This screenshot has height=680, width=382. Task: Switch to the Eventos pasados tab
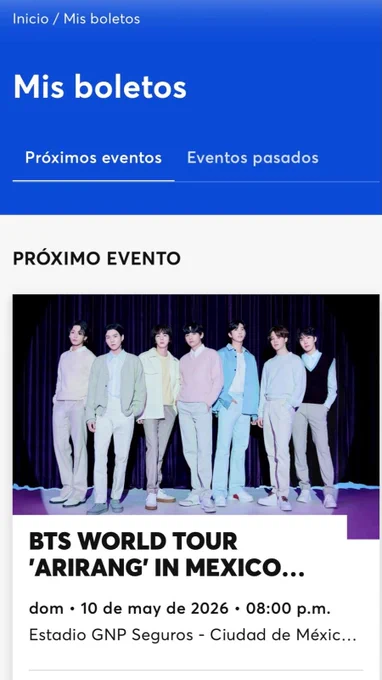[x=253, y=157]
